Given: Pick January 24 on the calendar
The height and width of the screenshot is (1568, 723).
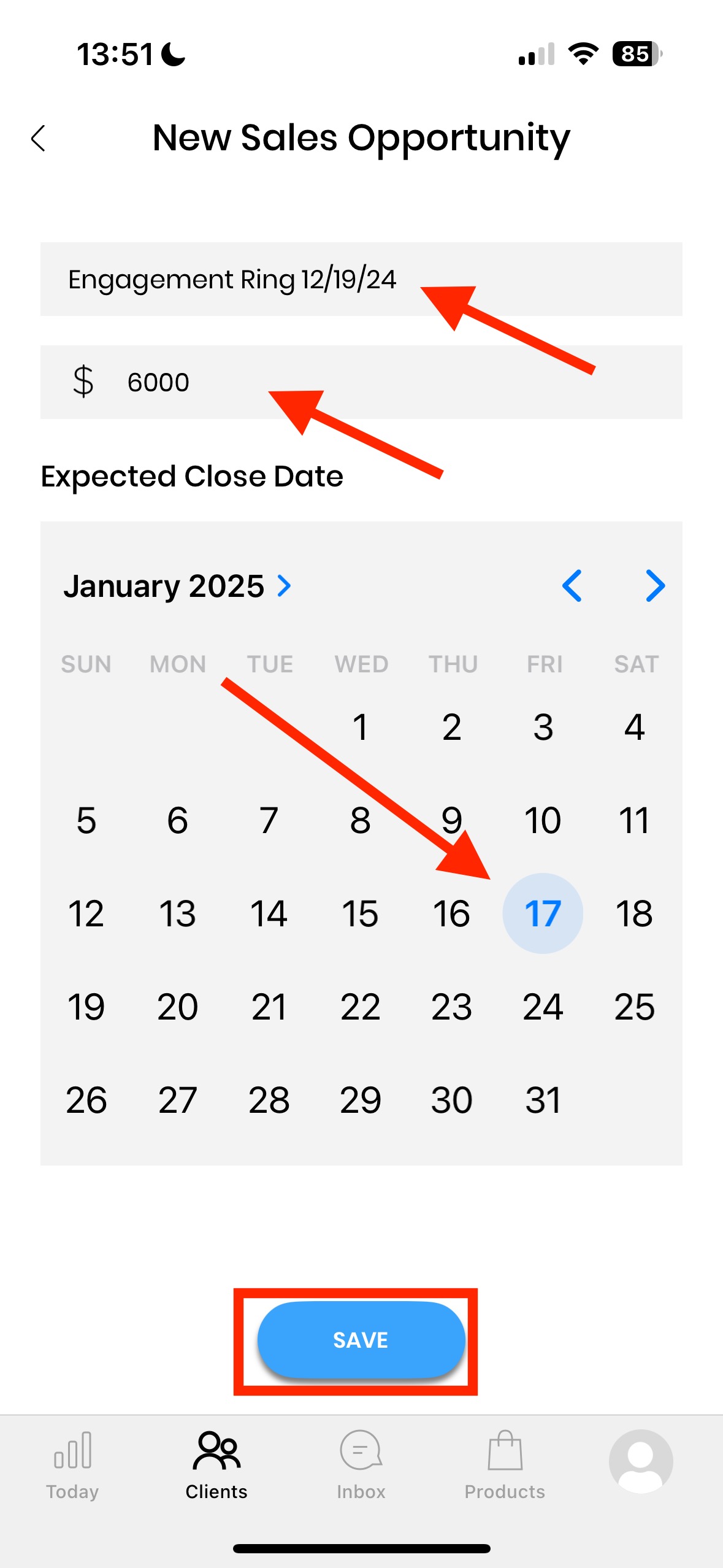Looking at the screenshot, I should [x=543, y=1007].
